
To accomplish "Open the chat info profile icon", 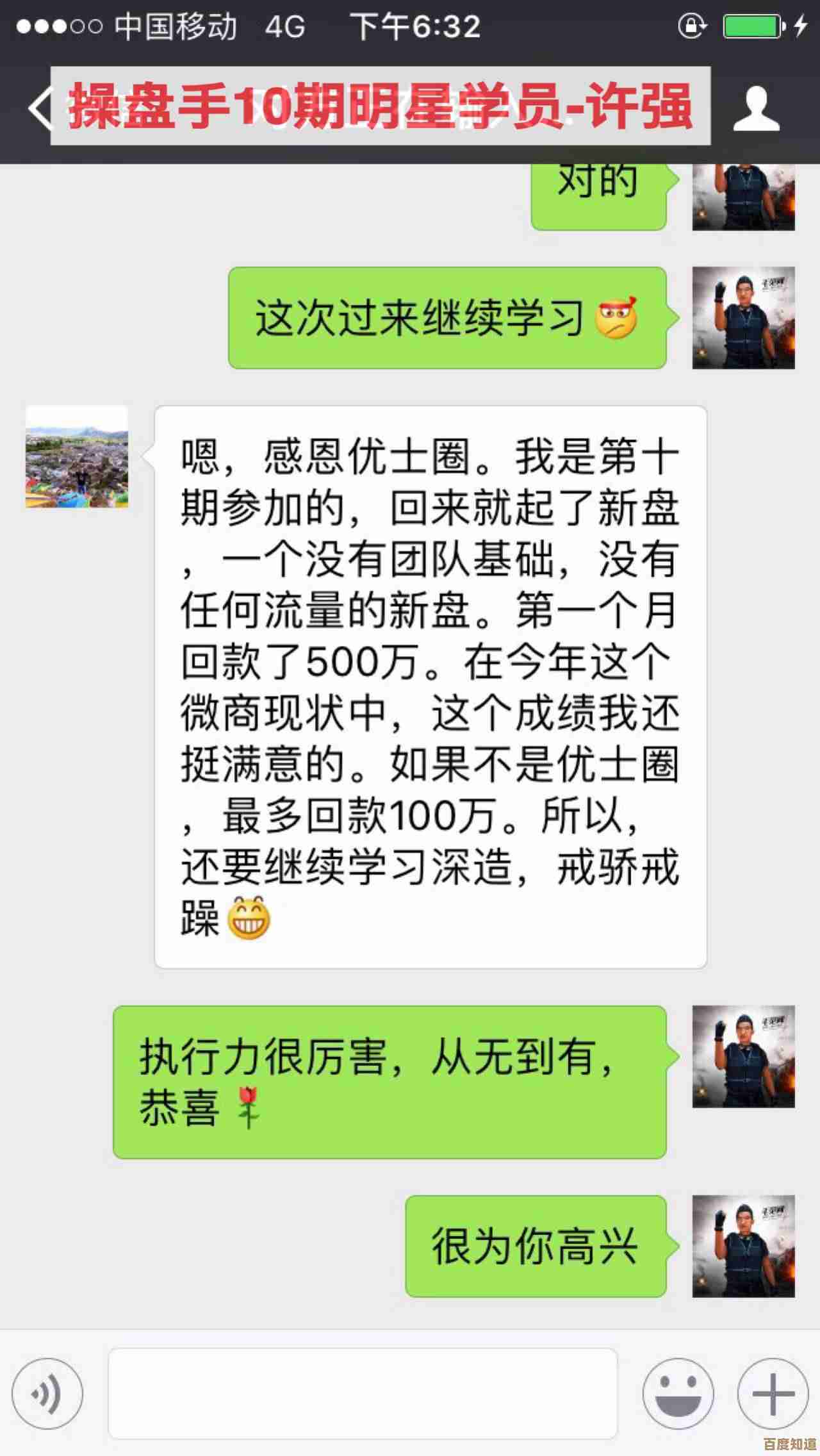I will [756, 108].
